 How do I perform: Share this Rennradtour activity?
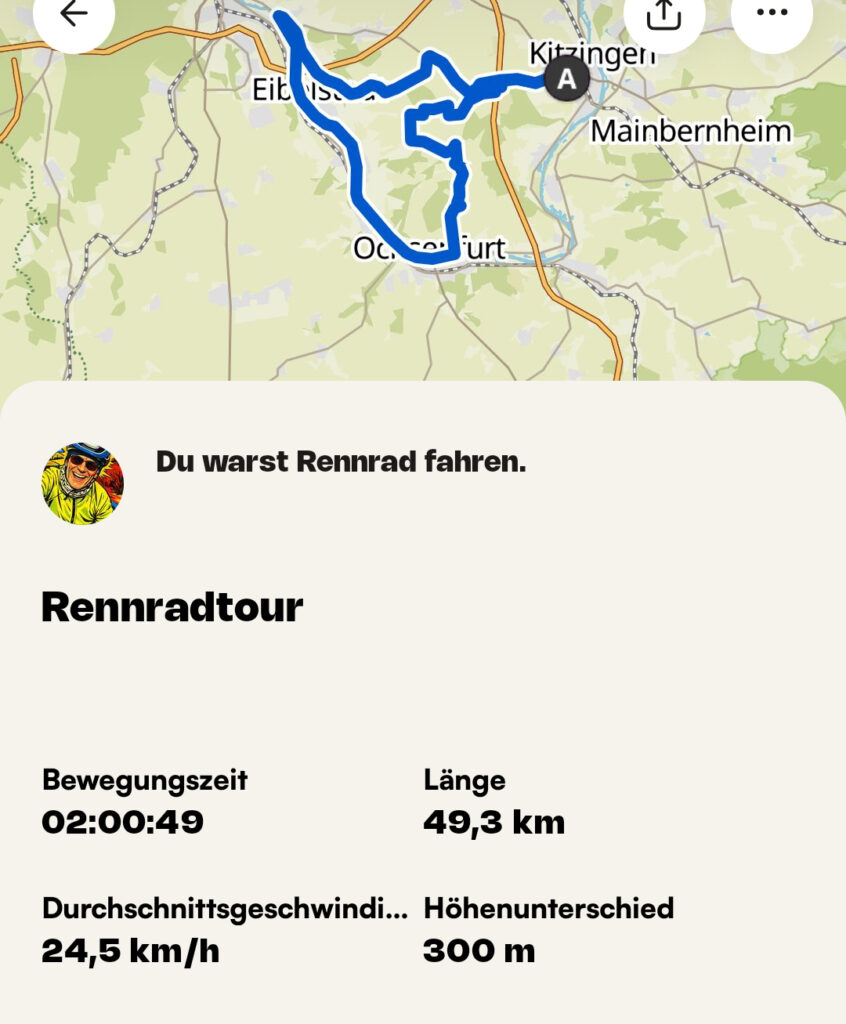coord(663,14)
